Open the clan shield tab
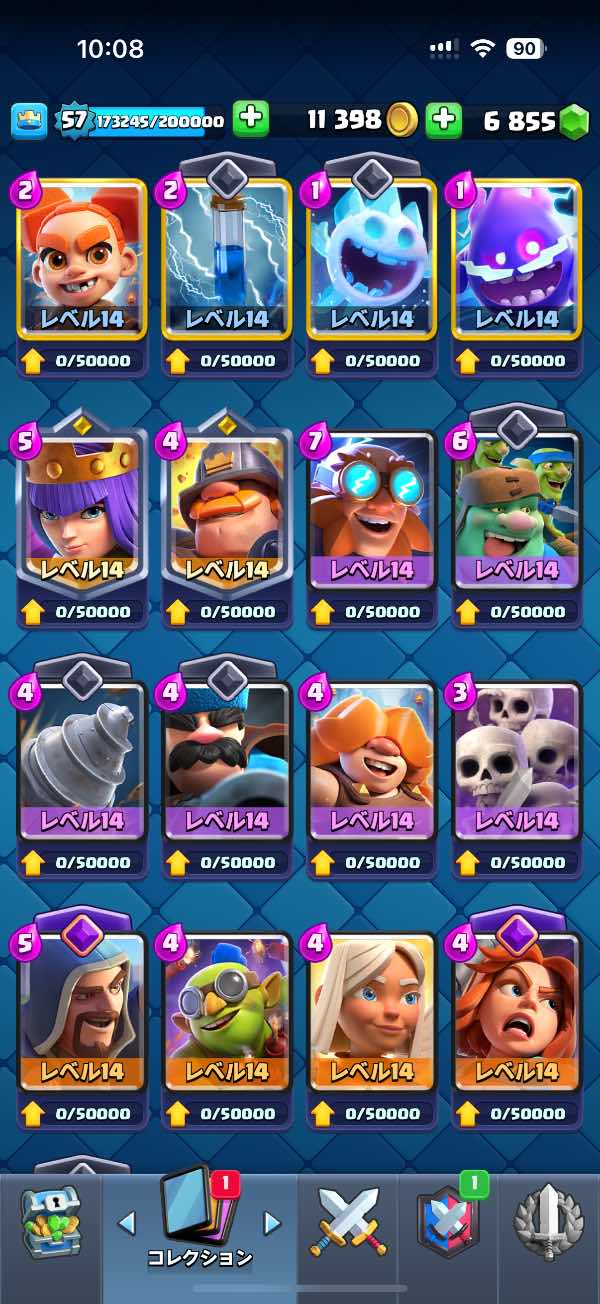This screenshot has height=1304, width=600. click(447, 1222)
